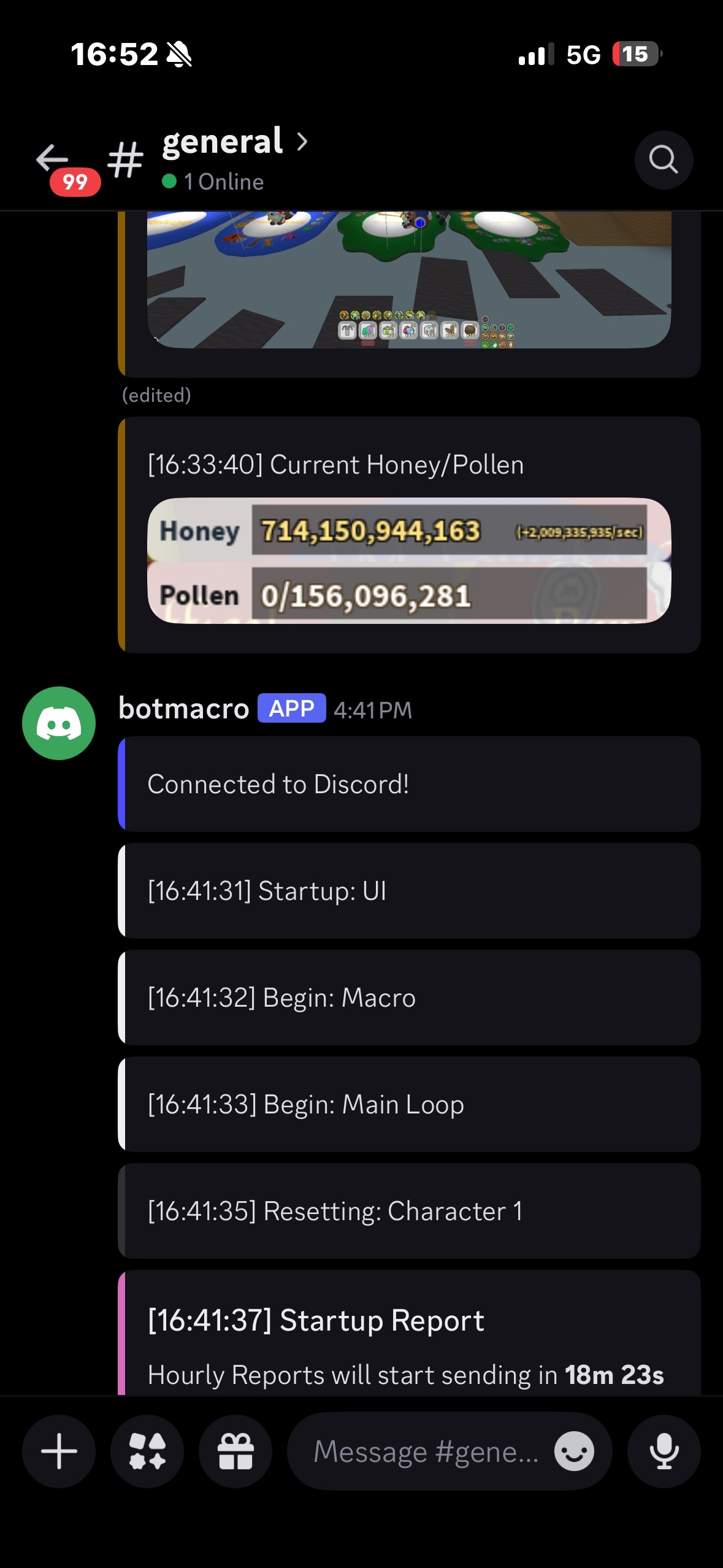Open the game screenshot image

[x=409, y=280]
